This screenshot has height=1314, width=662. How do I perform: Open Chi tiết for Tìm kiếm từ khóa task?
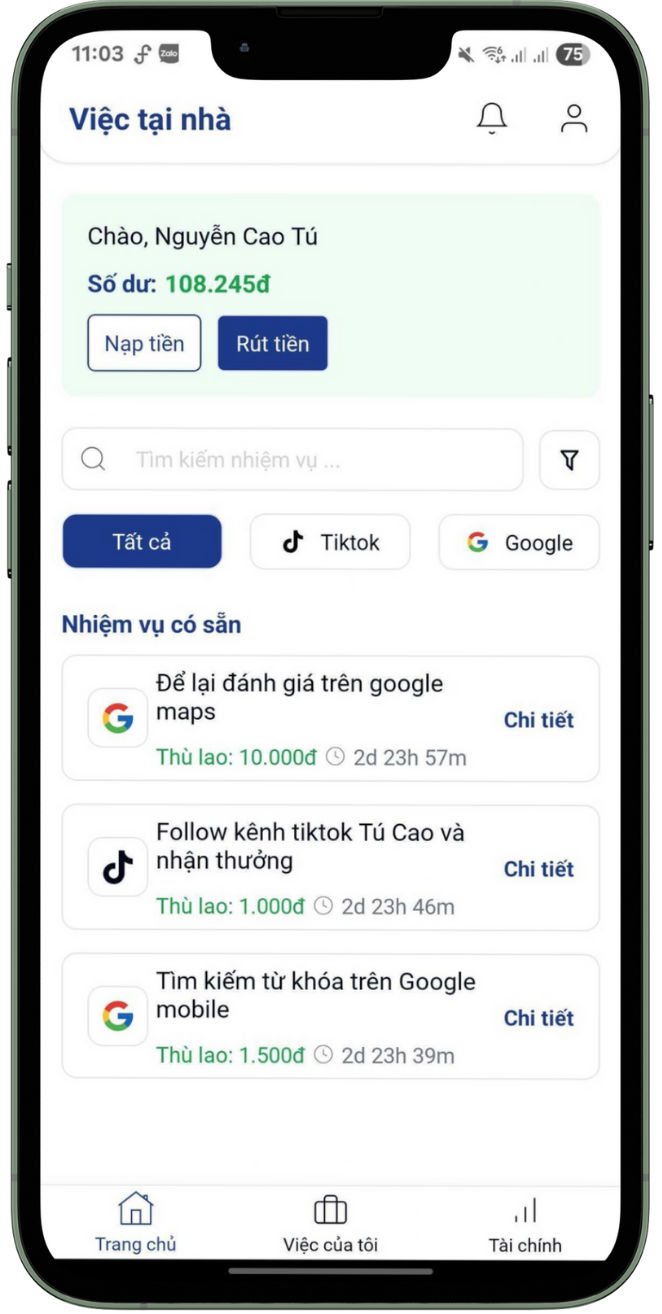pos(538,1018)
